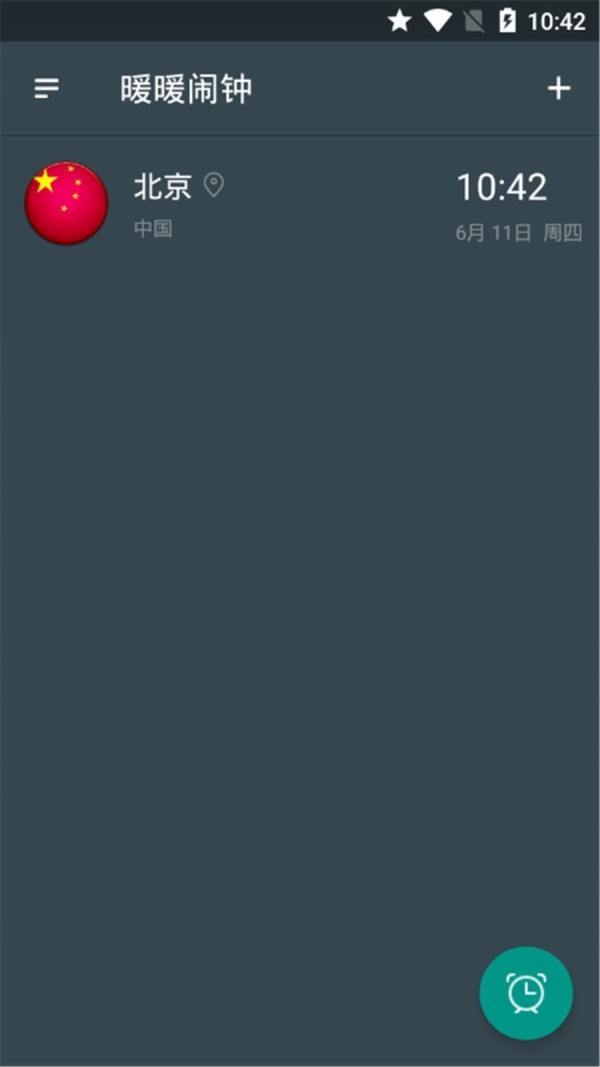Open the 北京 world clock row
600x1067 pixels.
[300, 204]
